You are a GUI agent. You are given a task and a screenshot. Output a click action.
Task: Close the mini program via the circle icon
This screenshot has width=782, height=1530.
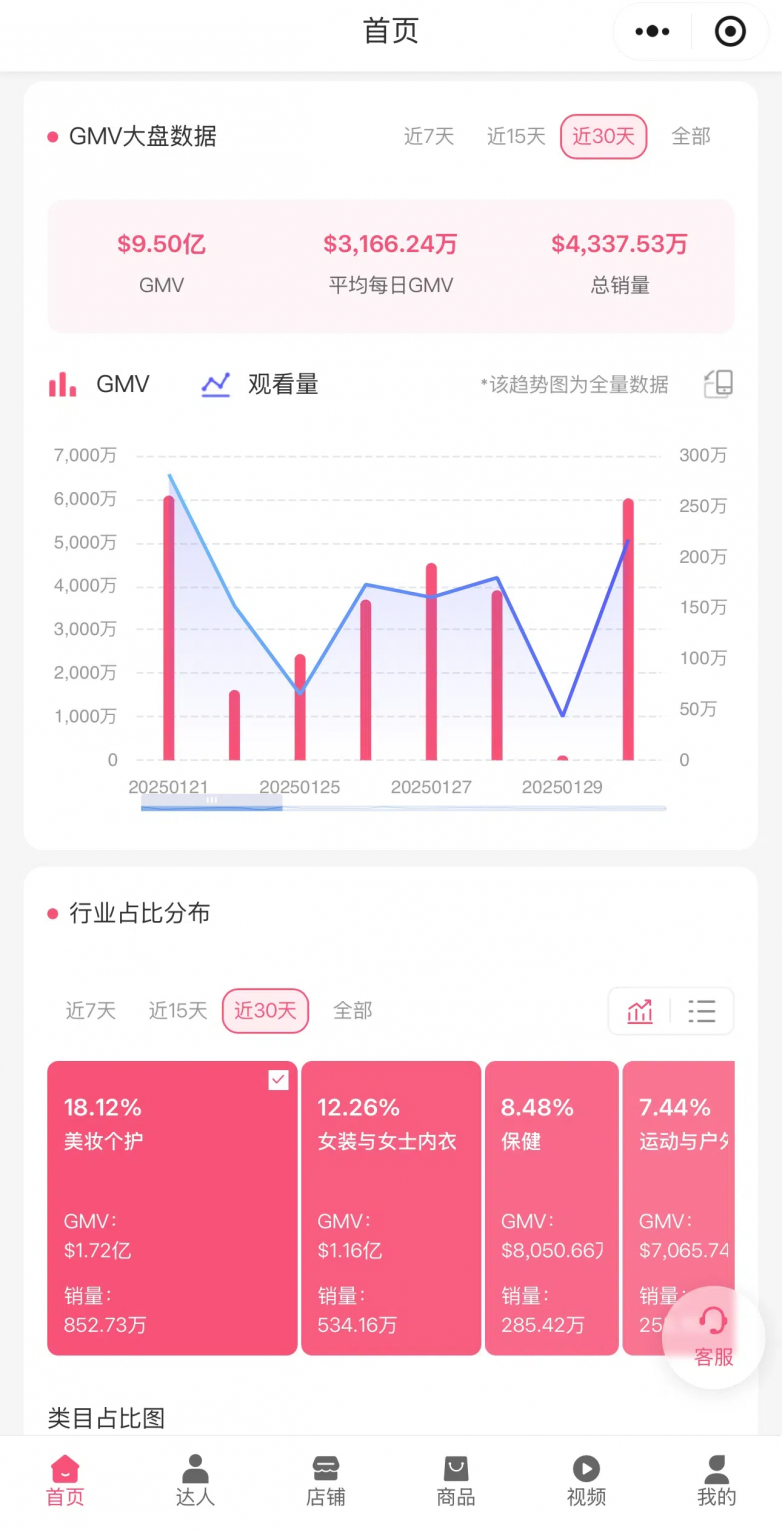[730, 32]
